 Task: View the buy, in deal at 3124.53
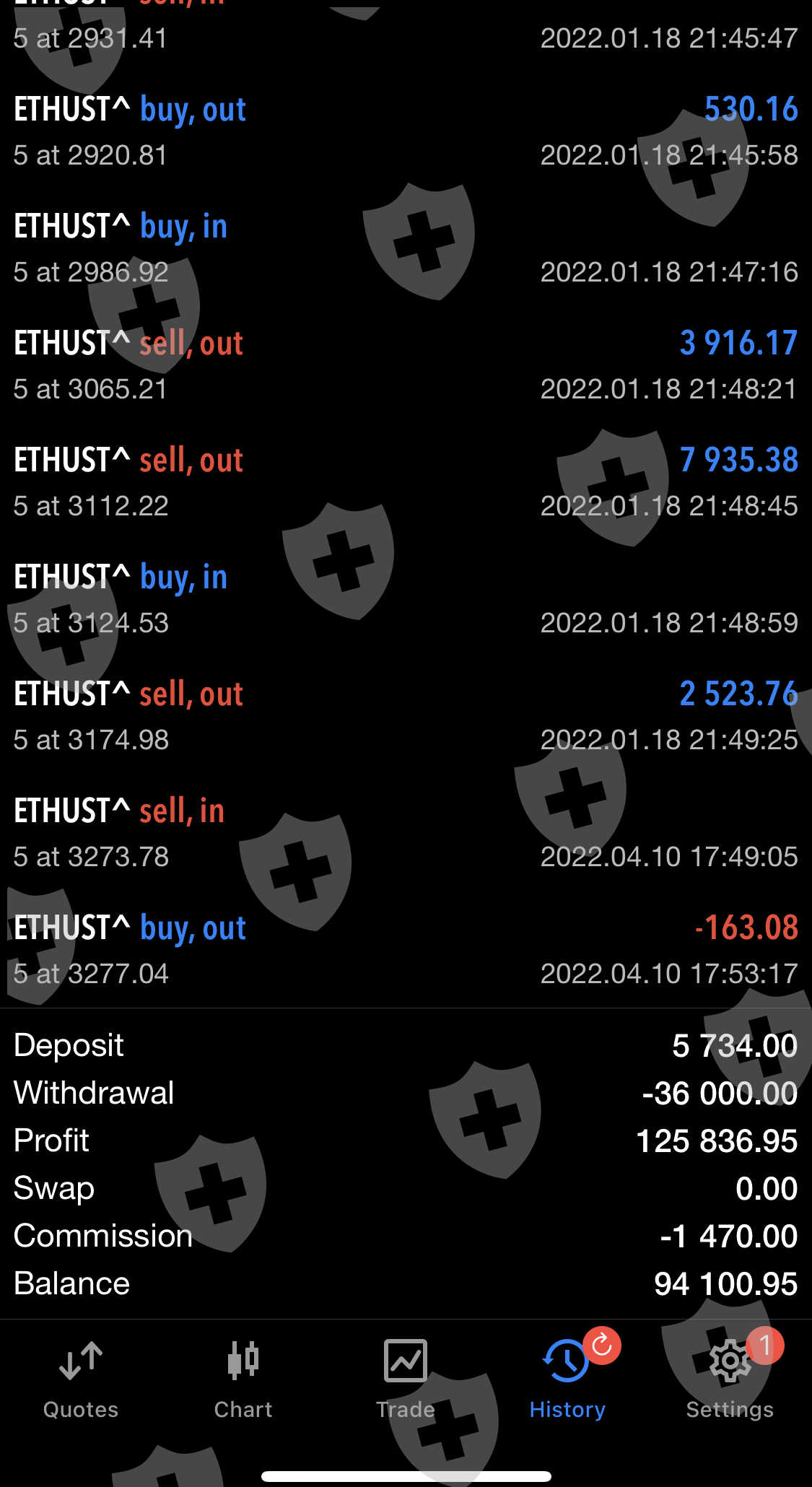click(406, 599)
